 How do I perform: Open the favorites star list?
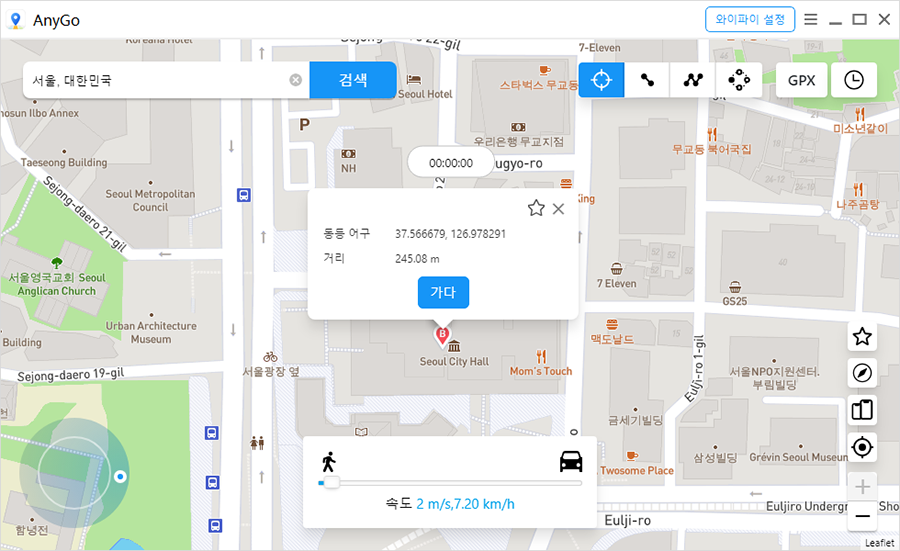862,337
